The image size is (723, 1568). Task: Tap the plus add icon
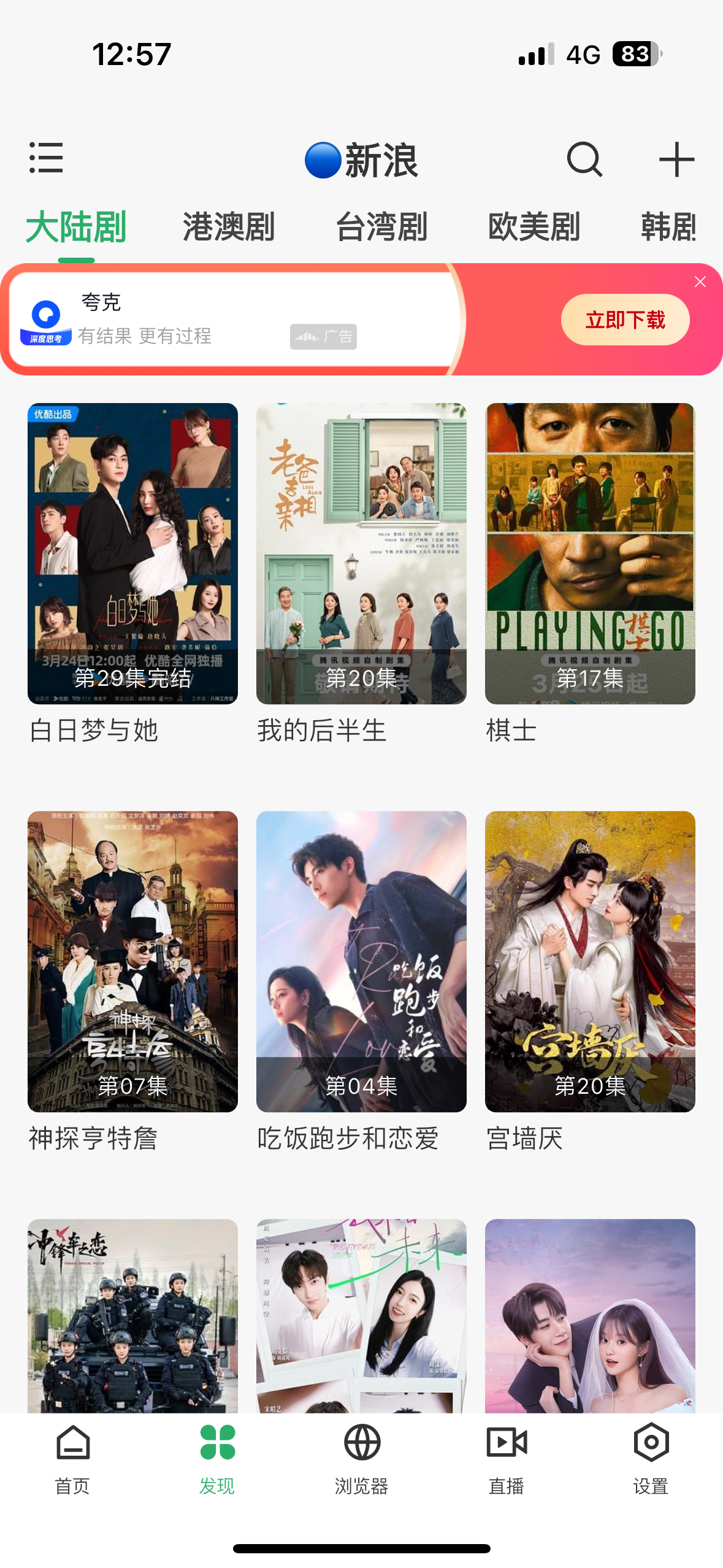coord(676,159)
